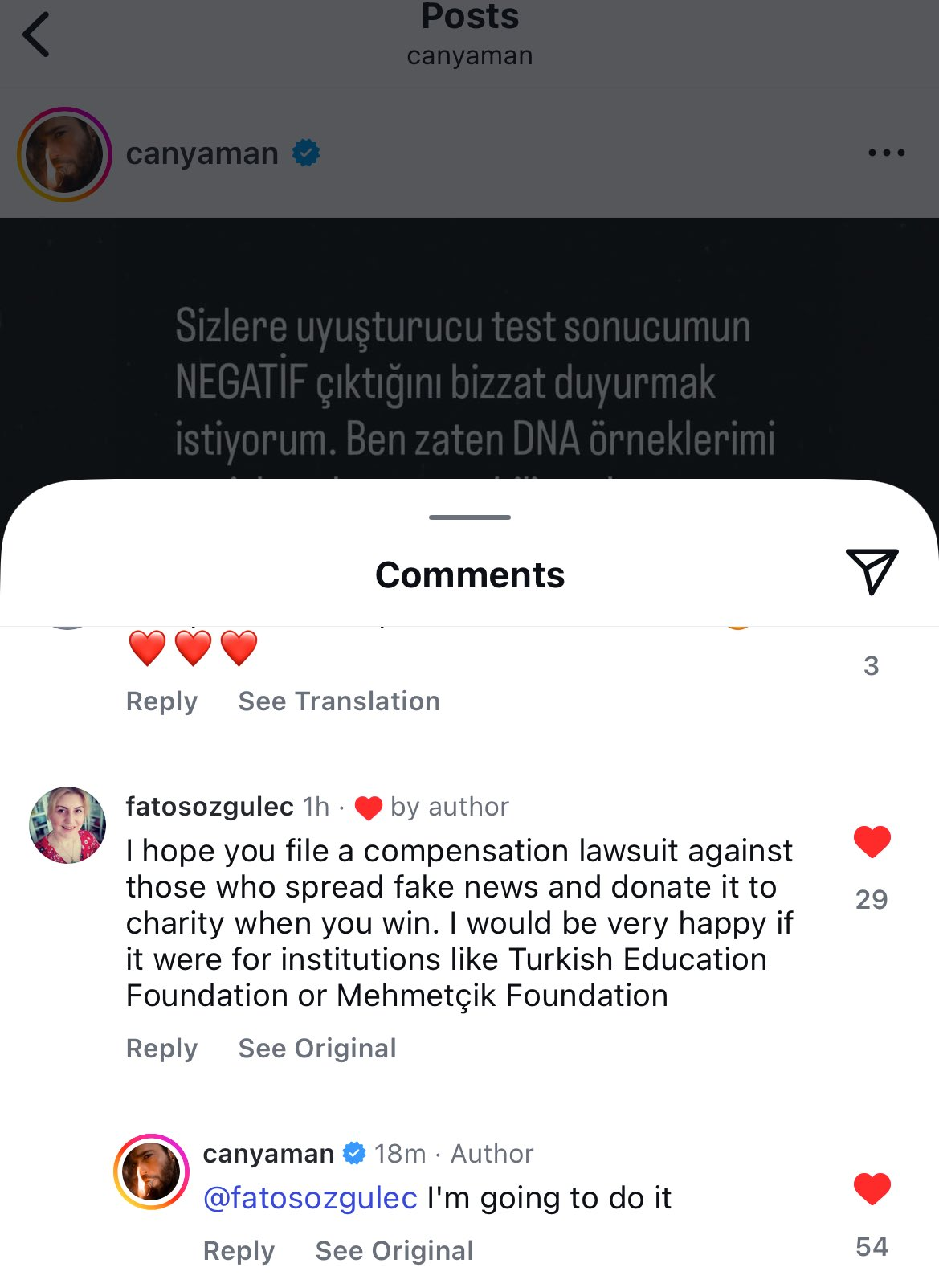The height and width of the screenshot is (1288, 939).
Task: Open the @fatosozgulec mention link
Action: coord(311,1198)
